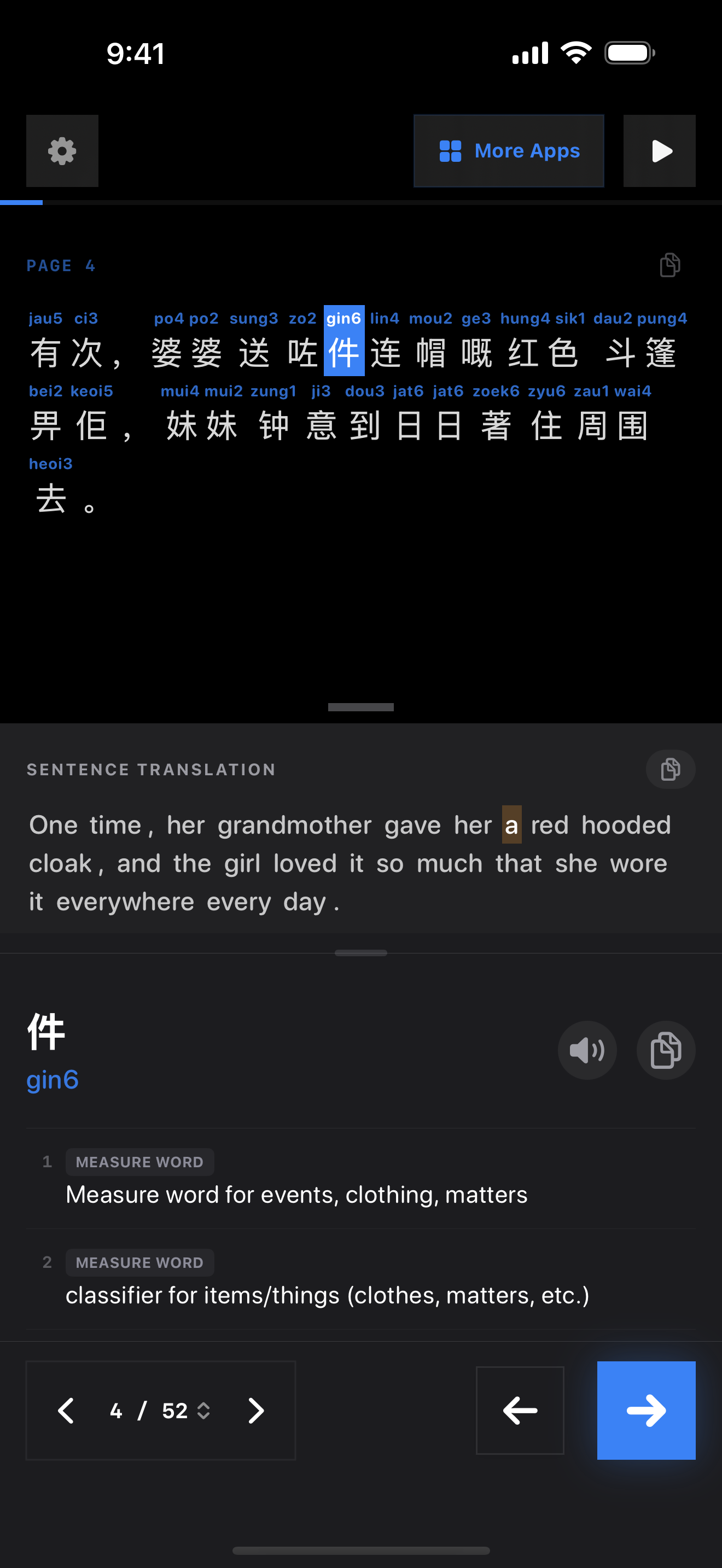This screenshot has height=1568, width=722.
Task: Copy the word 件 definition
Action: (665, 1050)
